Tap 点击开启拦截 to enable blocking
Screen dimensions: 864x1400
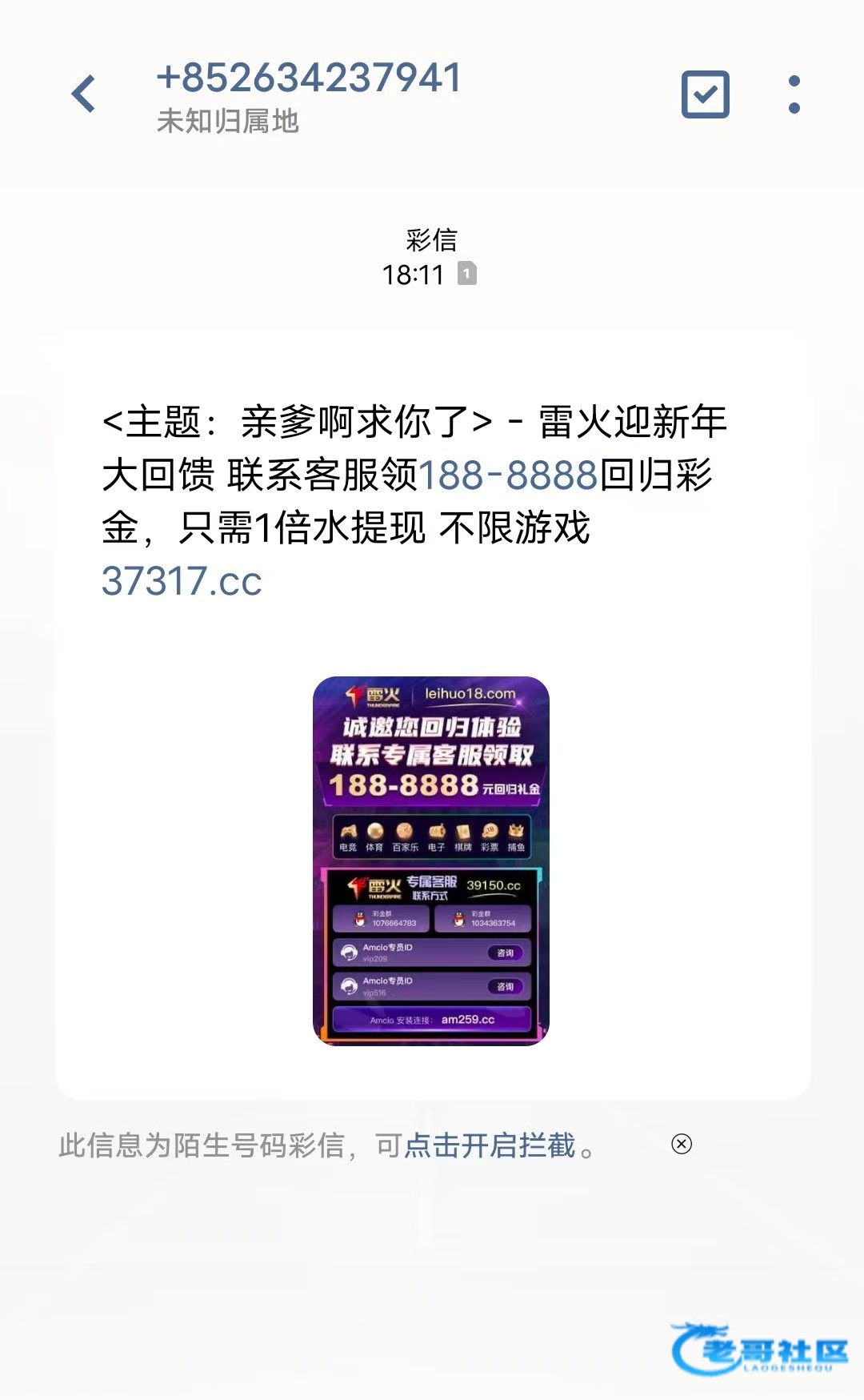tap(490, 1145)
